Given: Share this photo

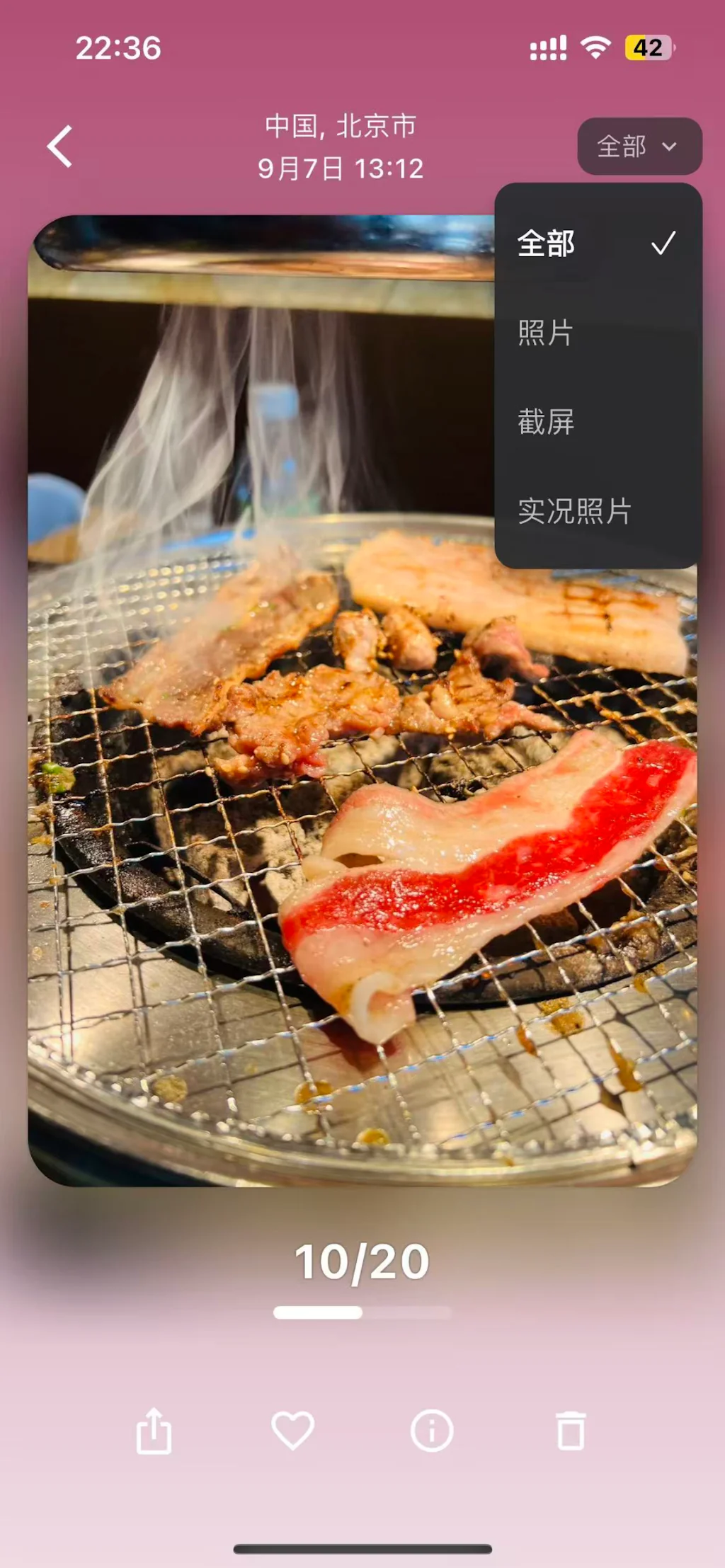Looking at the screenshot, I should (154, 1431).
